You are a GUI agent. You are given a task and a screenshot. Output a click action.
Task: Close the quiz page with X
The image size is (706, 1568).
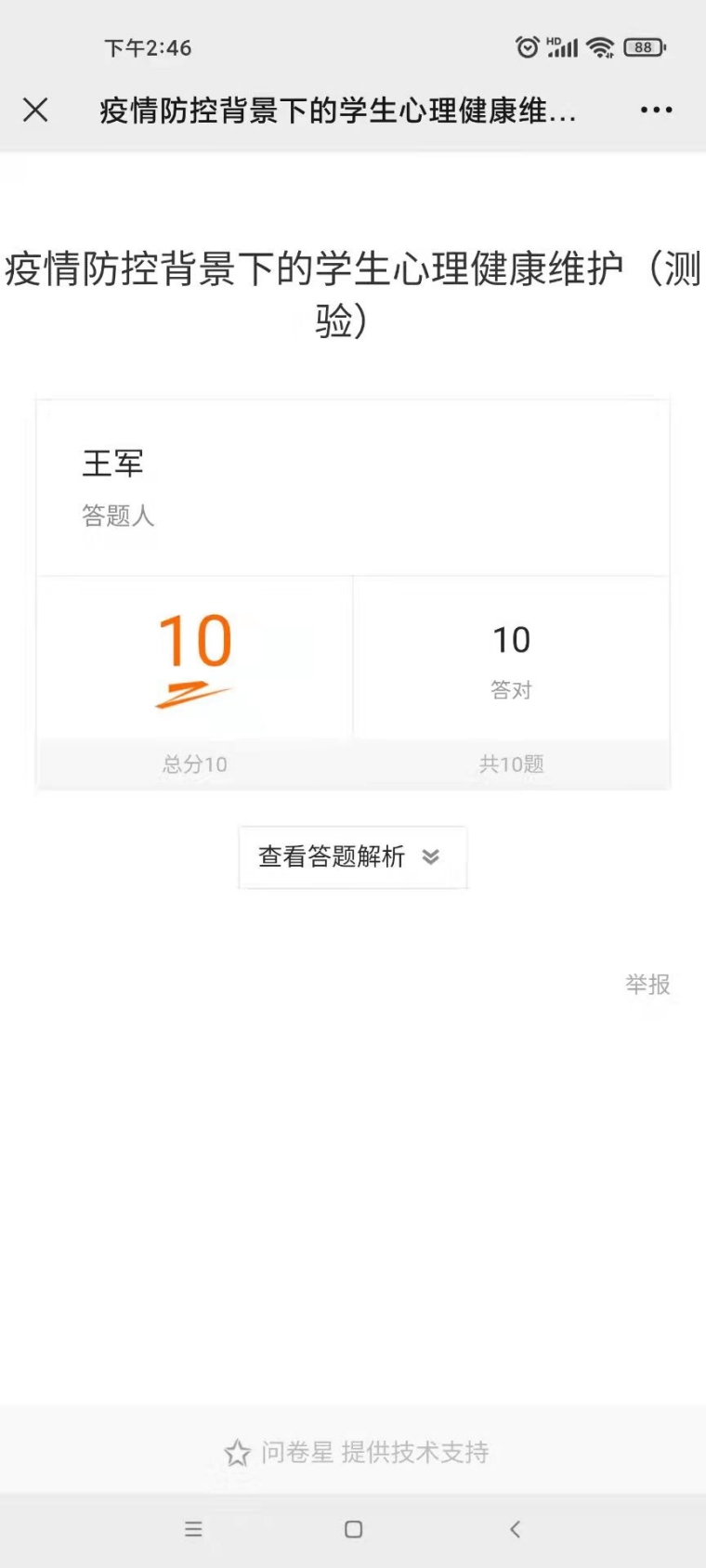click(35, 111)
